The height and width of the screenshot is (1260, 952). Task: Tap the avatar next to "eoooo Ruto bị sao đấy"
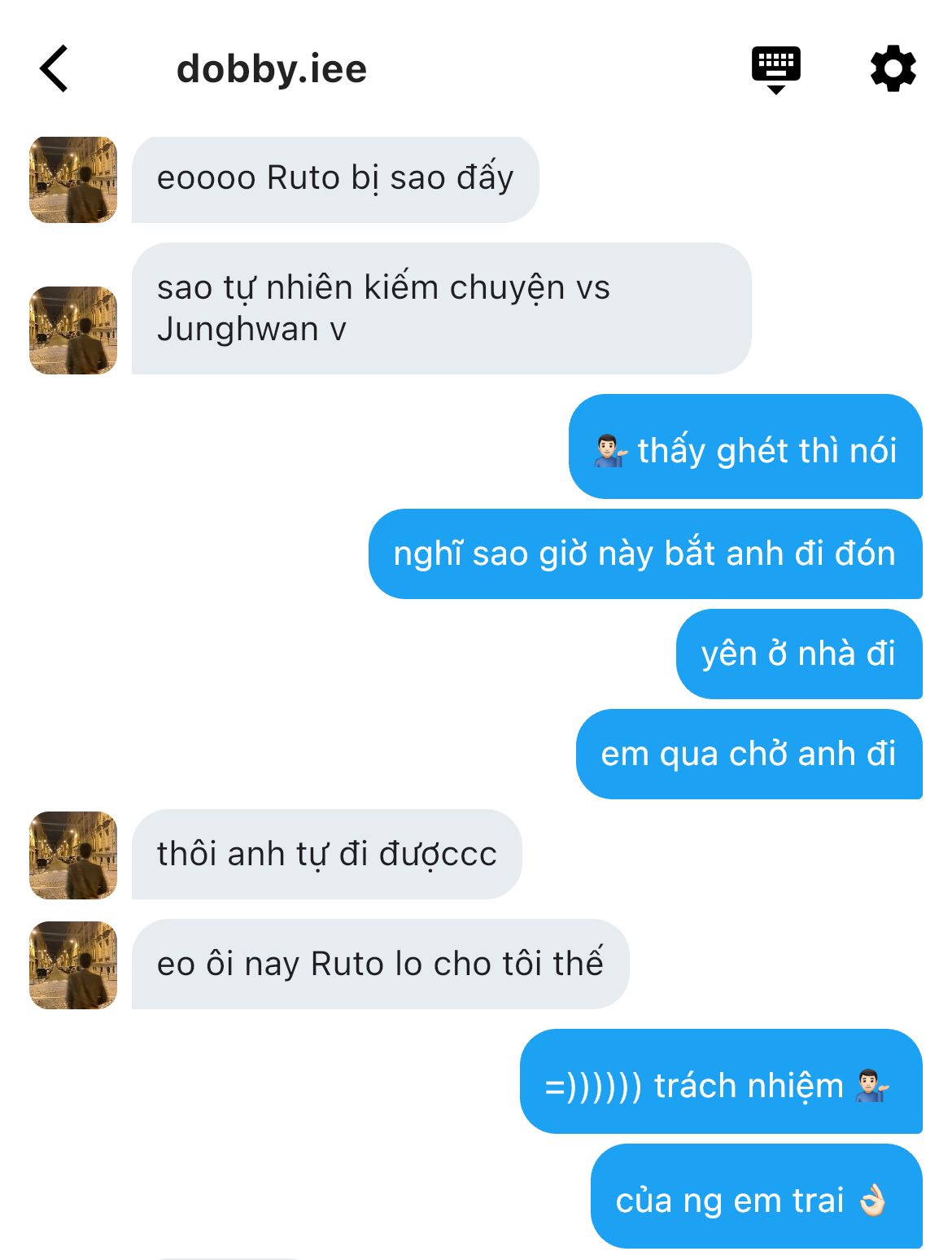(73, 180)
